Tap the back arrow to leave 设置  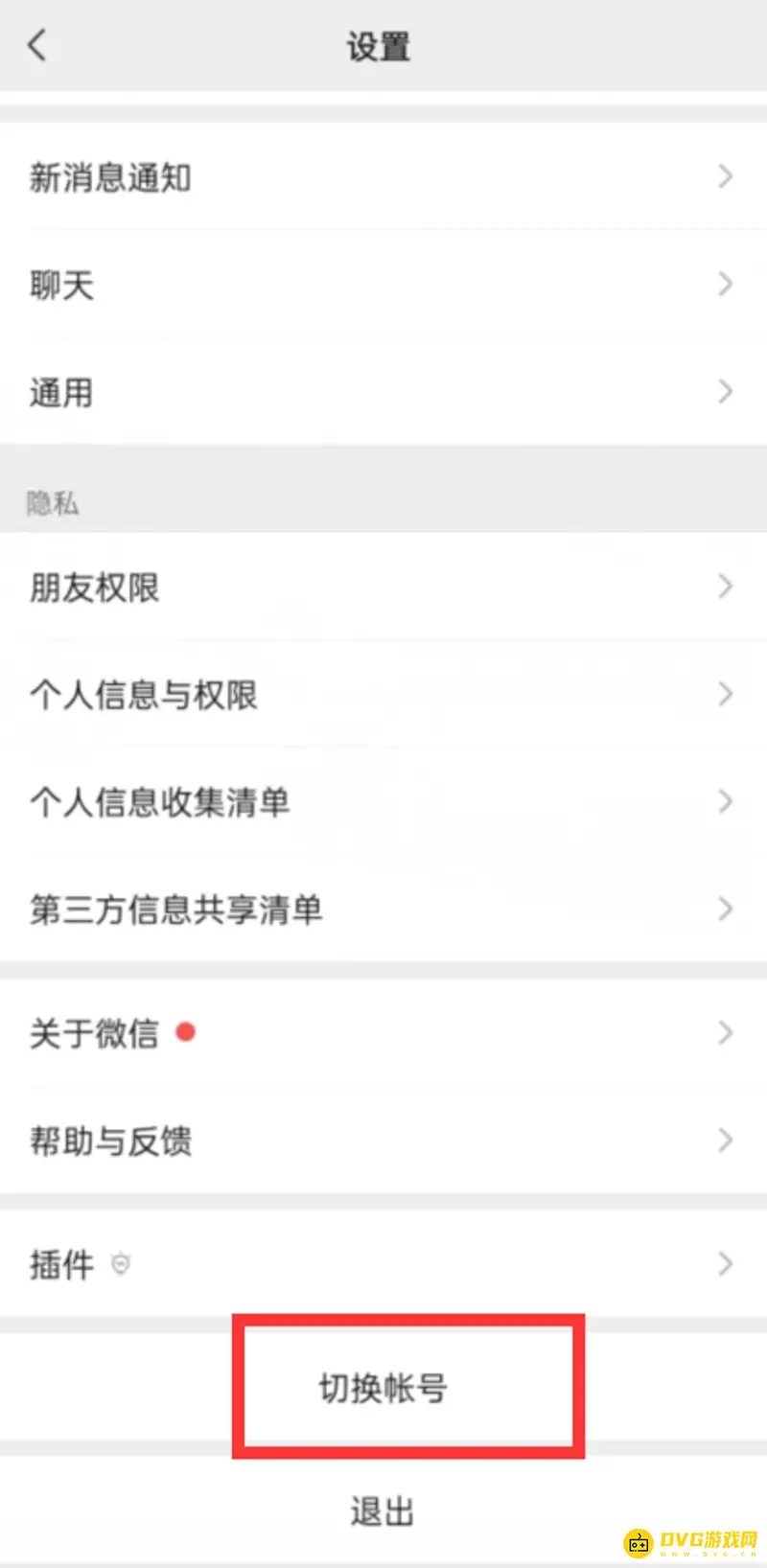coord(36,45)
